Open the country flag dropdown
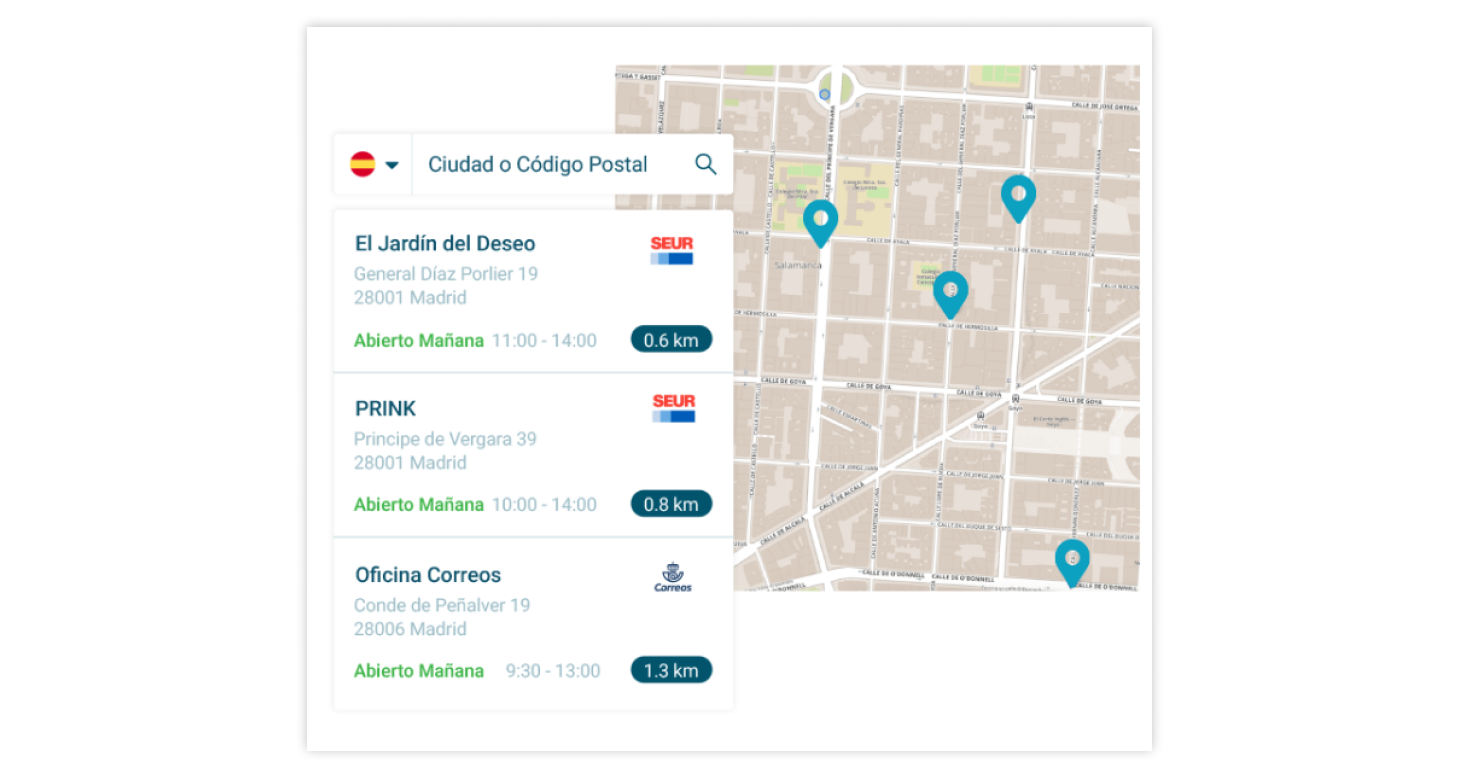 tap(374, 165)
